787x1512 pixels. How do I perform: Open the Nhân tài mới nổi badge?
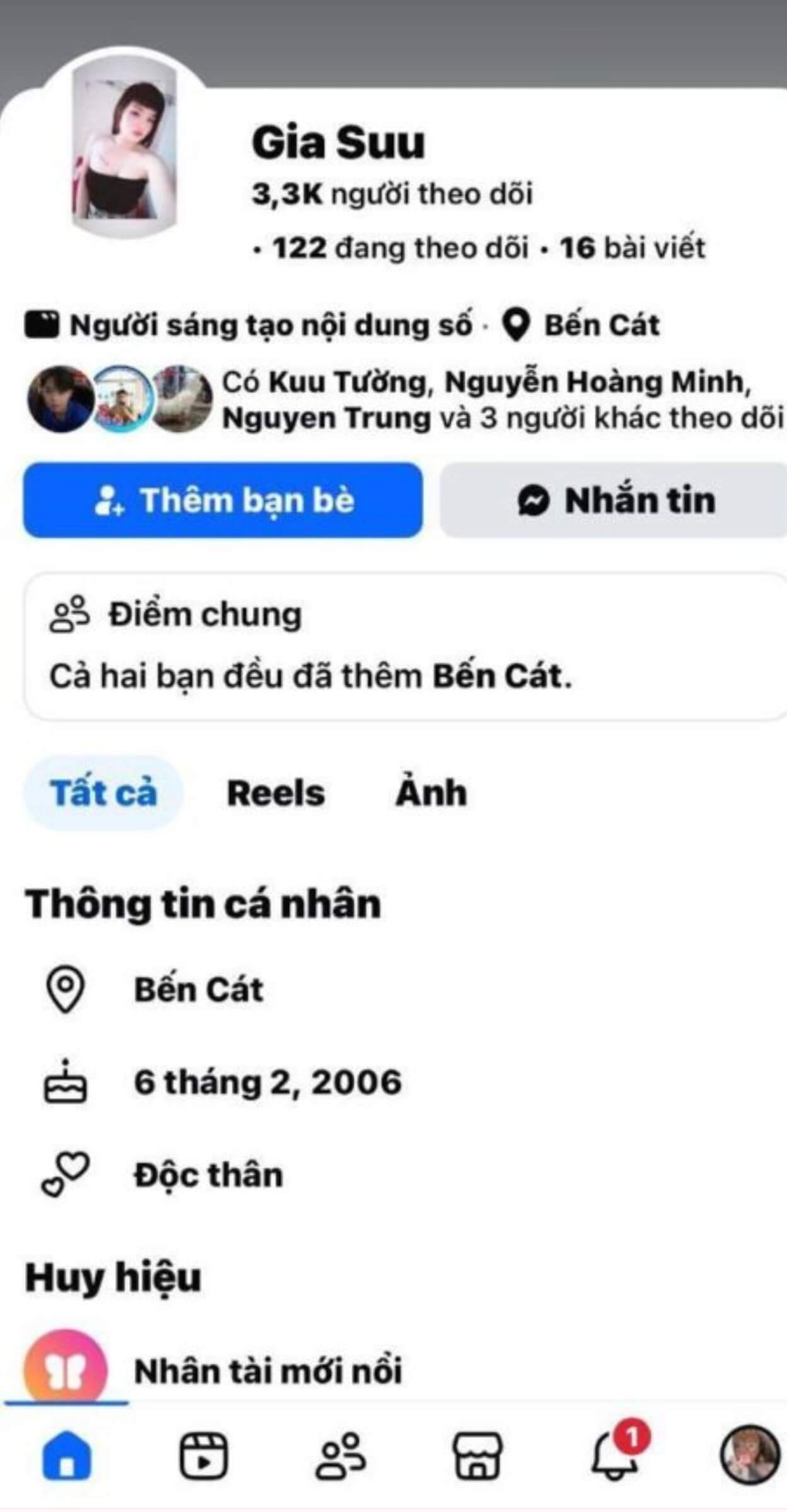[268, 1371]
